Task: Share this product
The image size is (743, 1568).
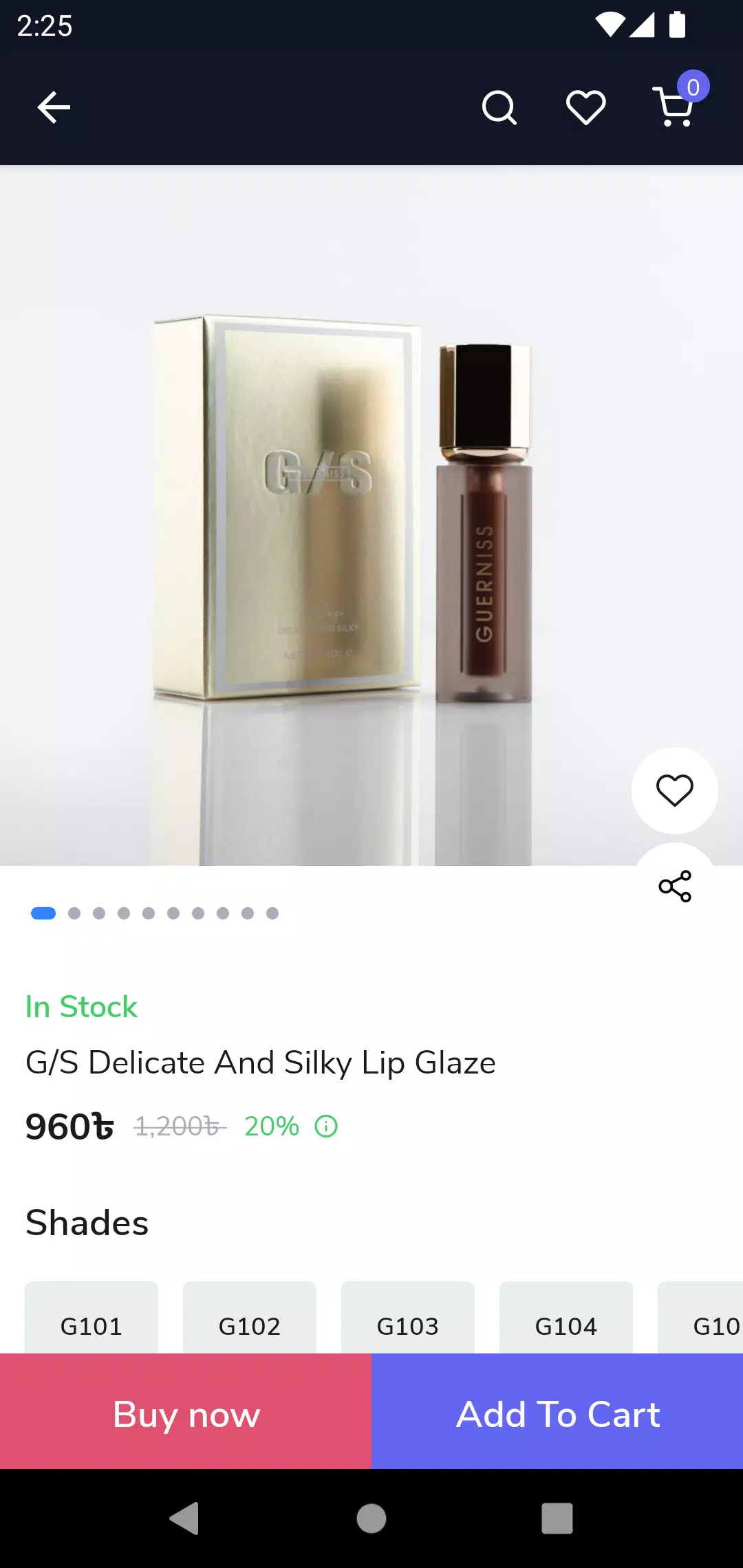Action: (674, 886)
